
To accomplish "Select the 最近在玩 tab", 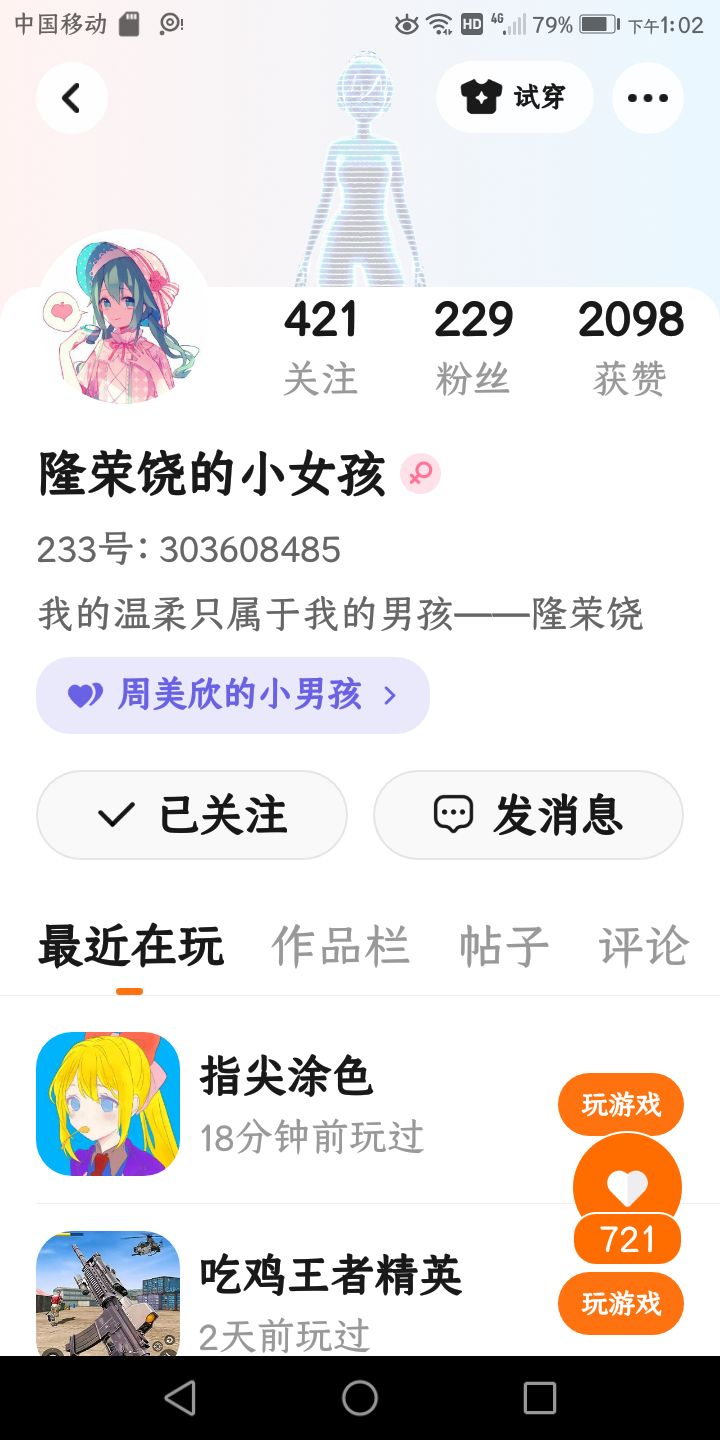I will 130,946.
